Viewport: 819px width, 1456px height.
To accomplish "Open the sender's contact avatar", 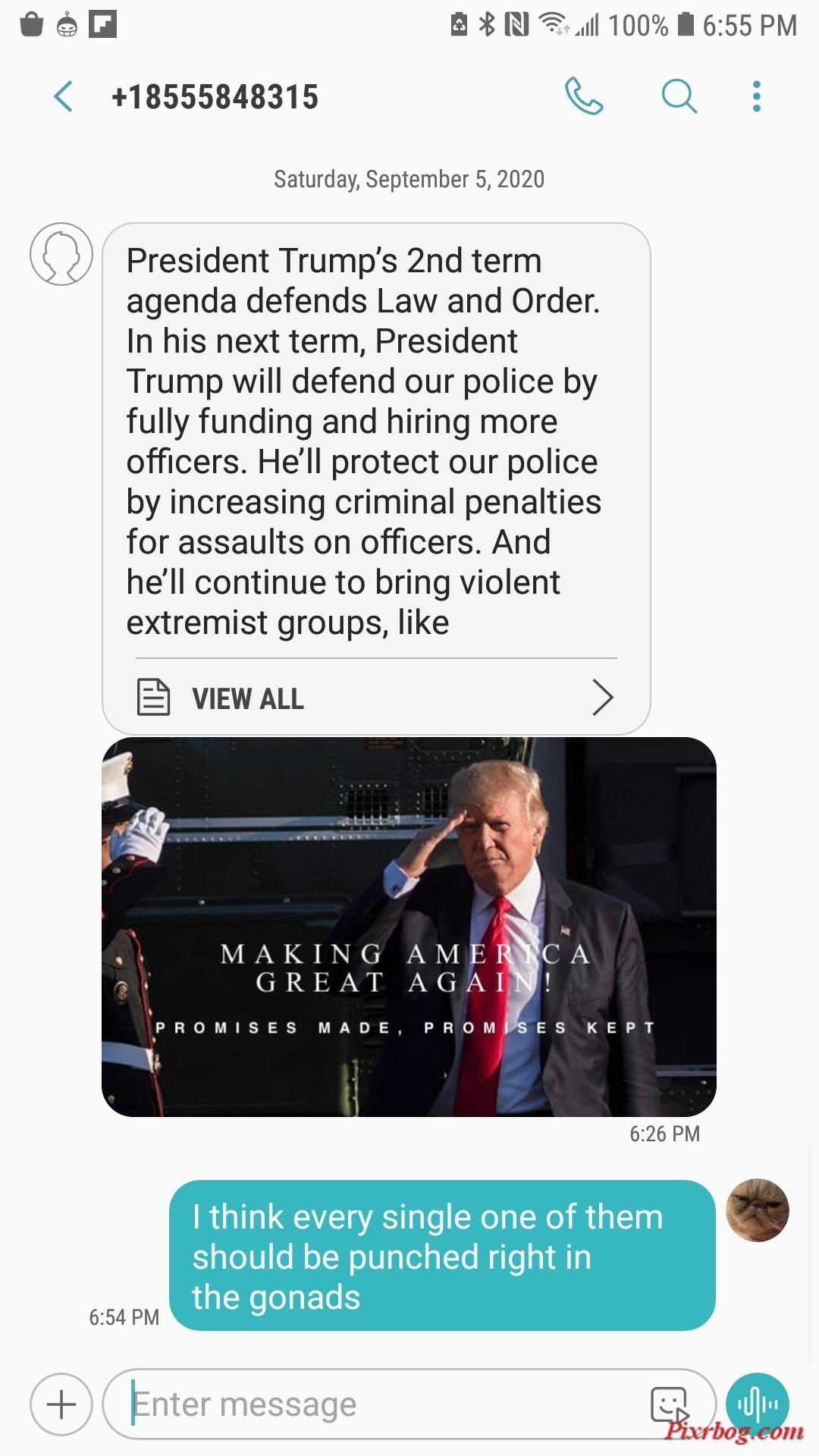I will point(61,254).
